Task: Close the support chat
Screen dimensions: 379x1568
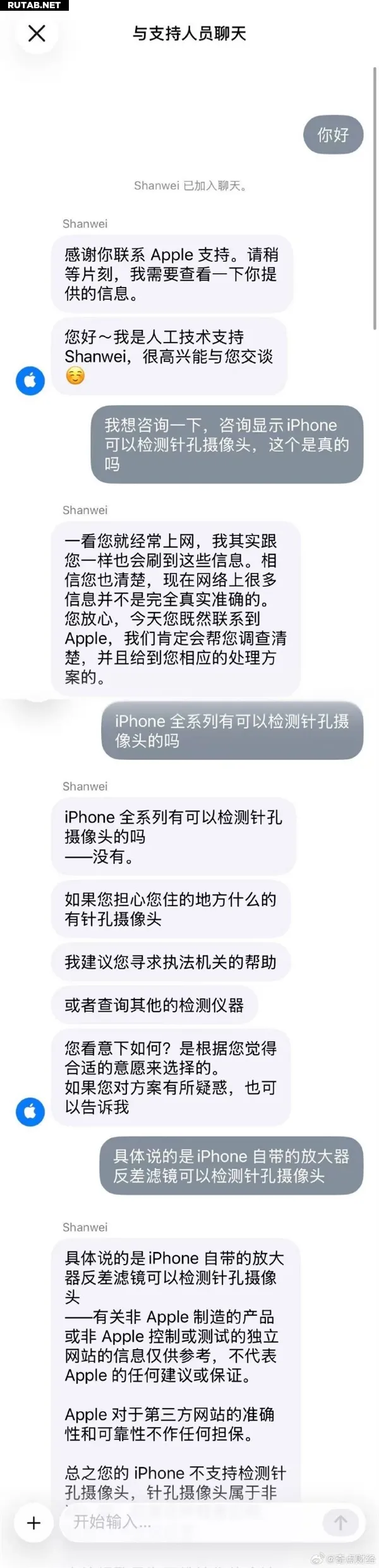Action: [37, 33]
